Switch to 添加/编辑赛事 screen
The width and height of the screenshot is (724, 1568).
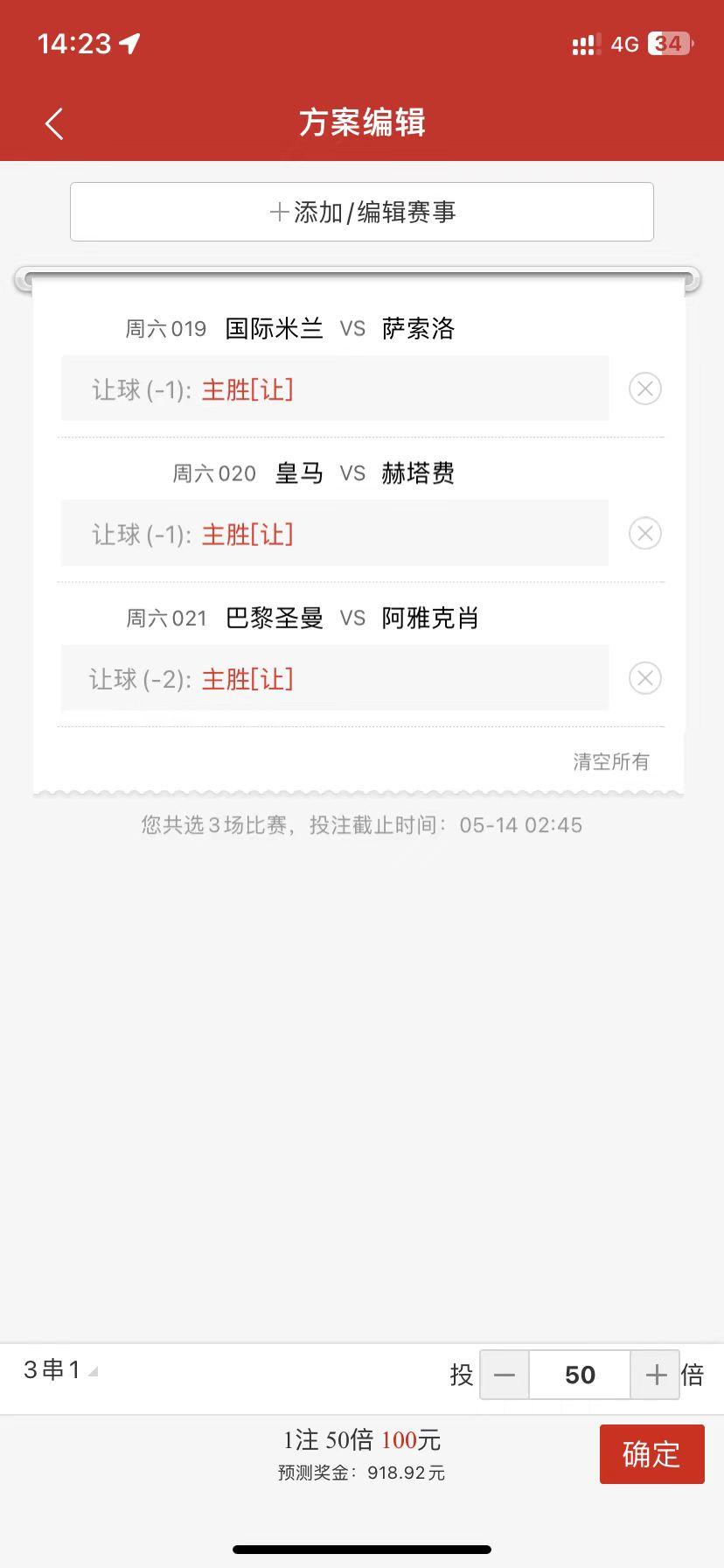361,211
